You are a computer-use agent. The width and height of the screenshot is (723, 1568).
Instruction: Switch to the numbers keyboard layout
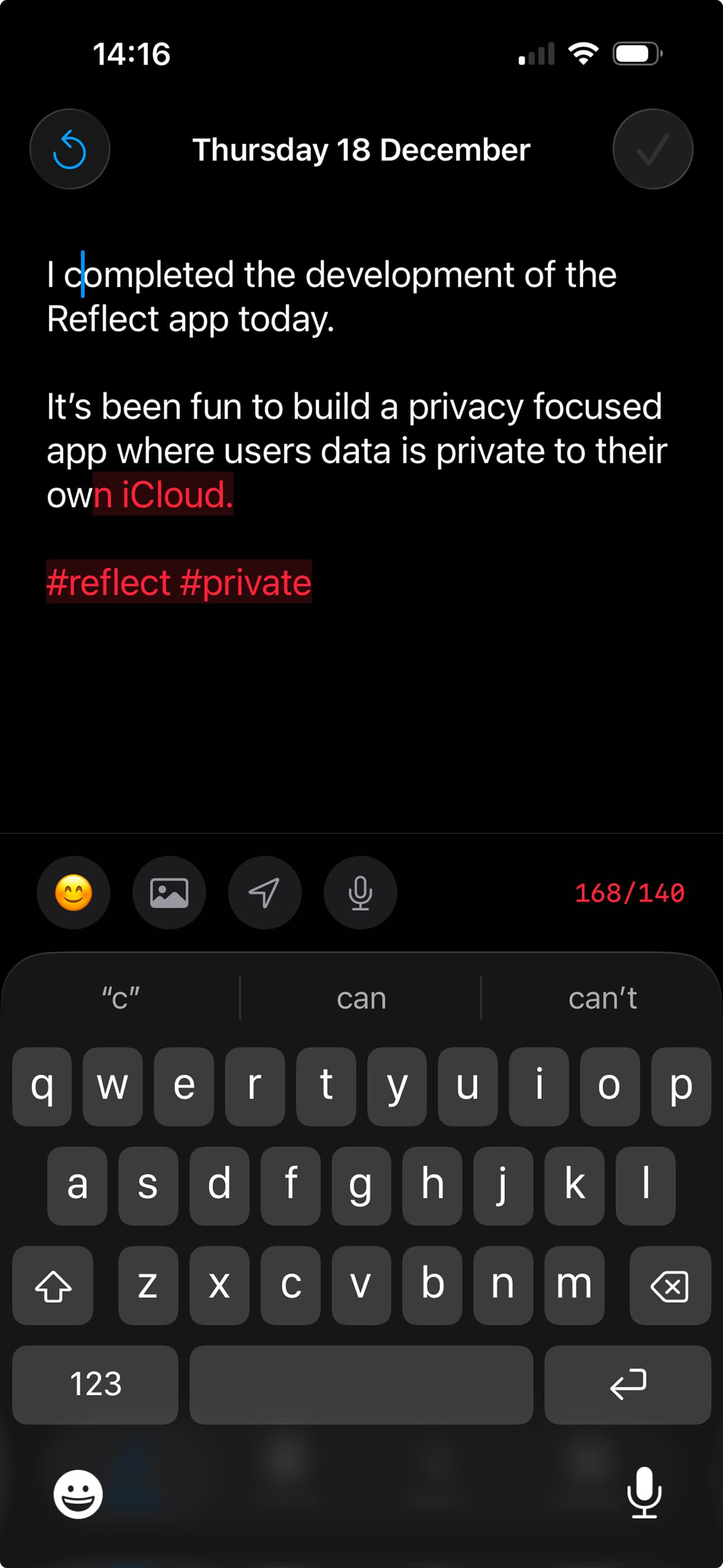tap(95, 1386)
